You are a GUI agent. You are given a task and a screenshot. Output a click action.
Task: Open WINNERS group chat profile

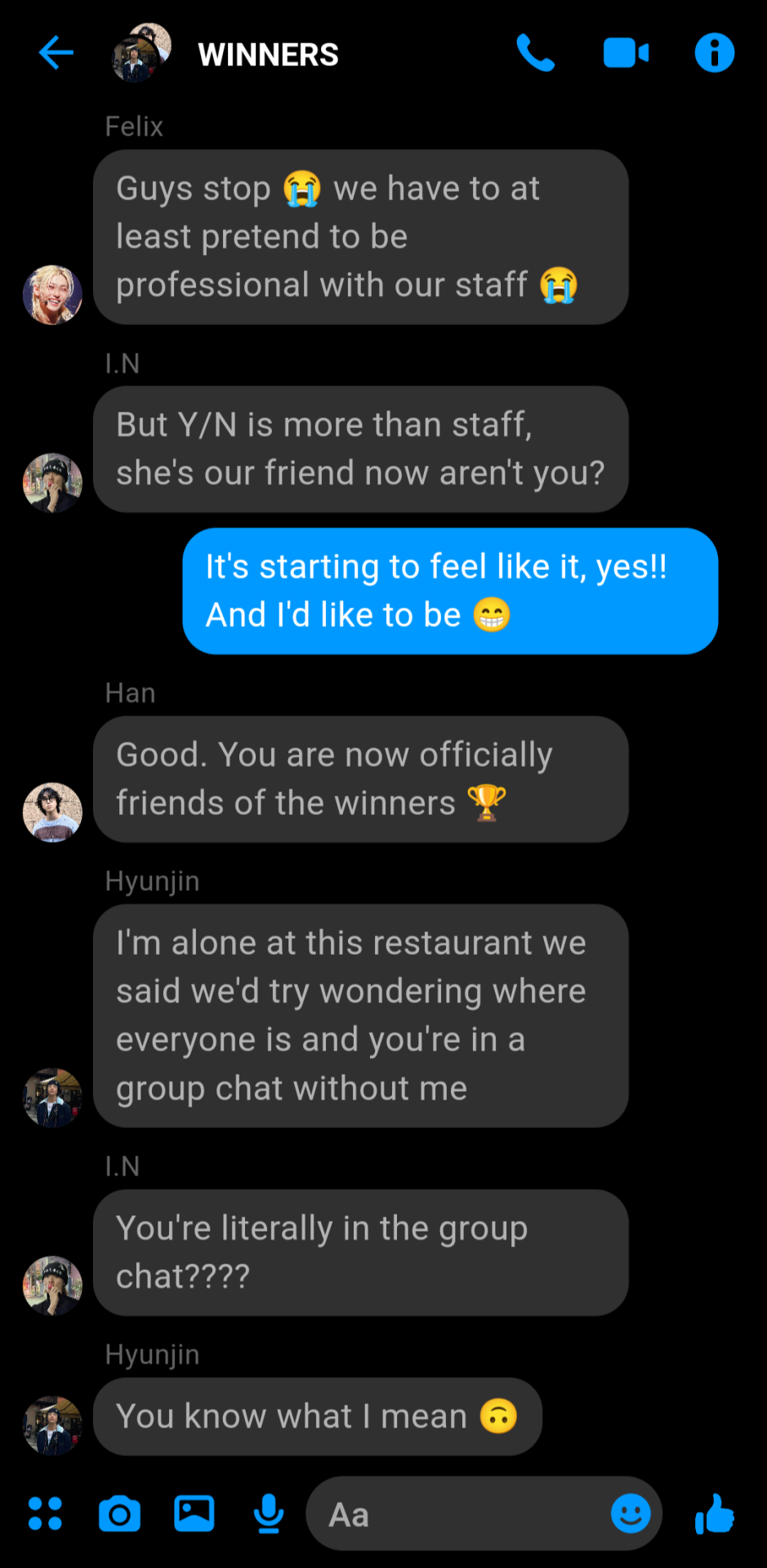[268, 55]
